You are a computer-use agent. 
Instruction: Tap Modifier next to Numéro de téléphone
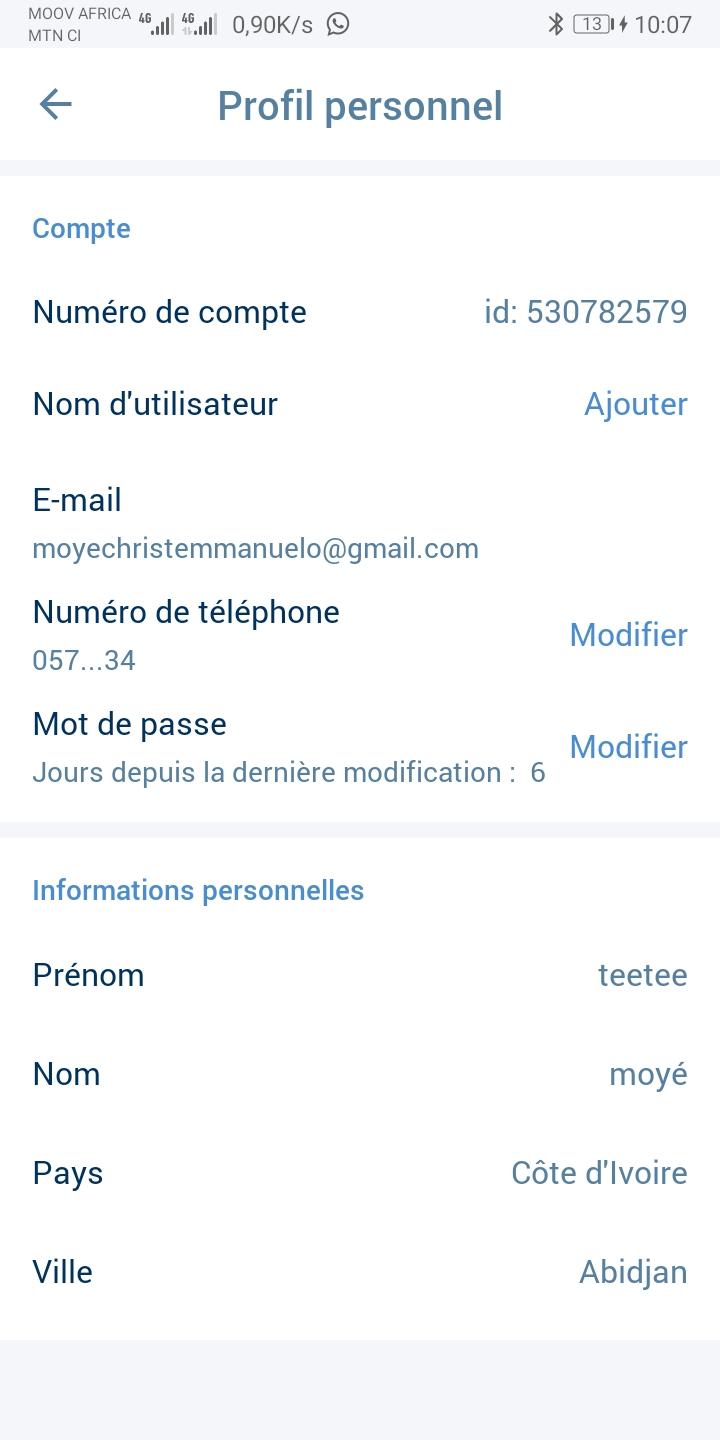point(628,635)
